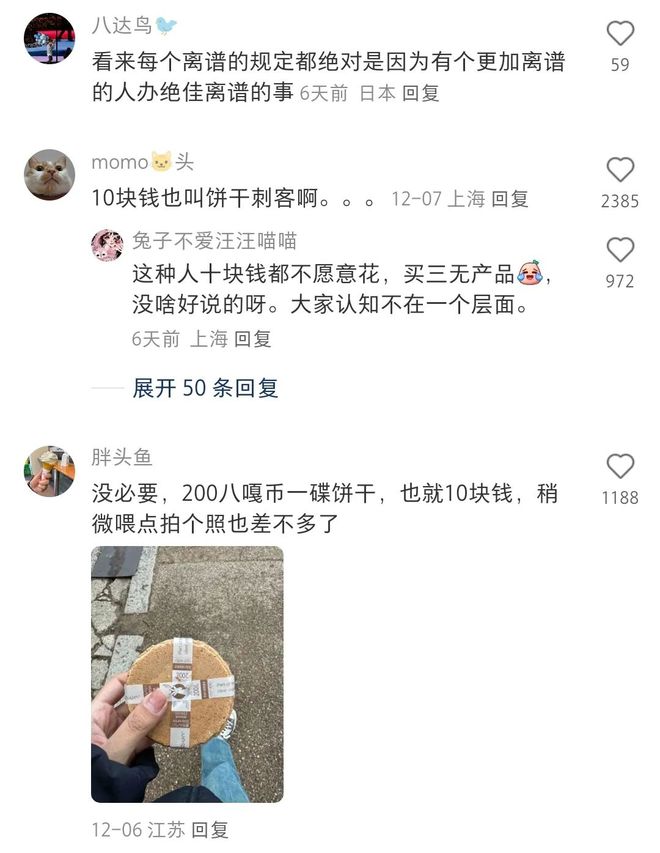View the biscuit photo in 胖头鱼's comment
The image size is (660, 853).
pos(187,674)
